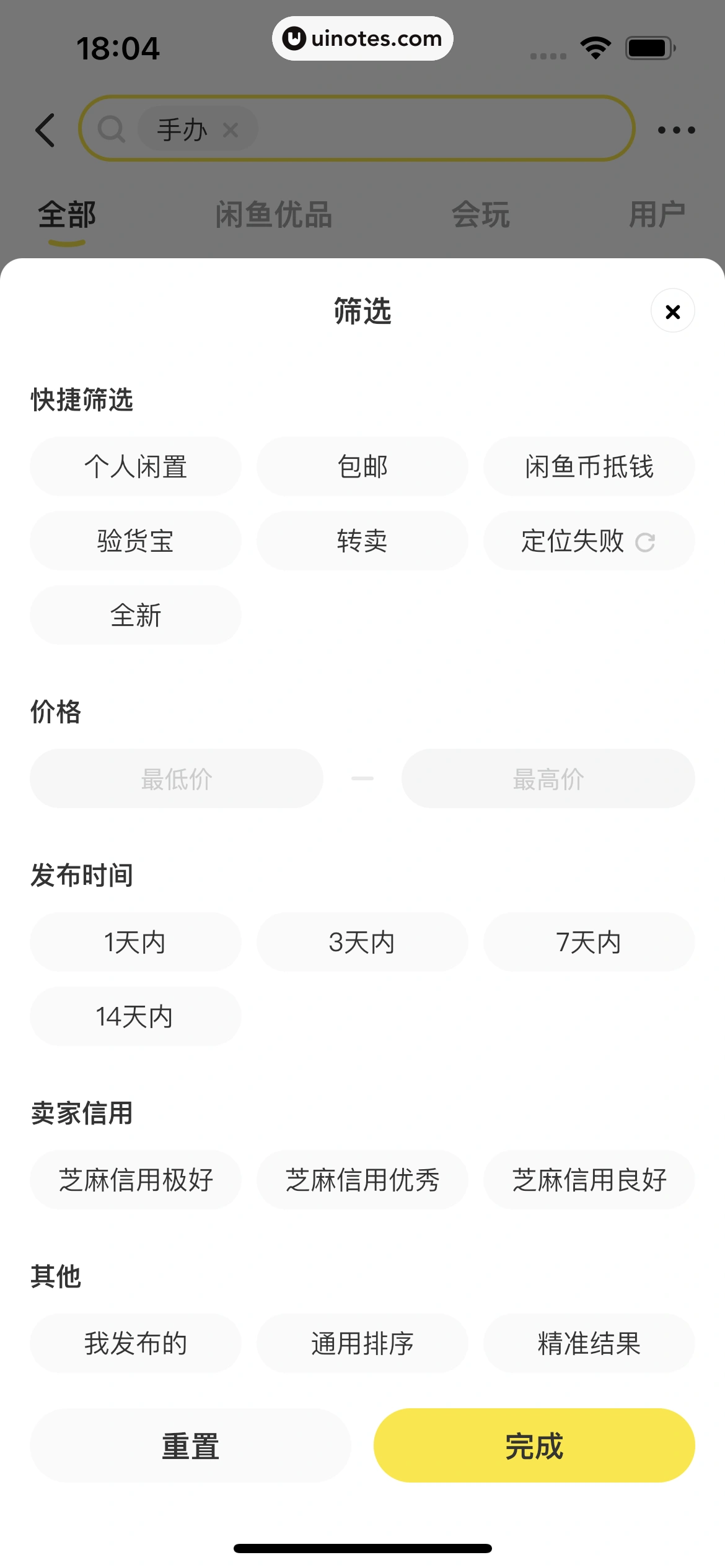Retry location on 定位失败 chip
This screenshot has height=1568, width=725.
tap(647, 541)
